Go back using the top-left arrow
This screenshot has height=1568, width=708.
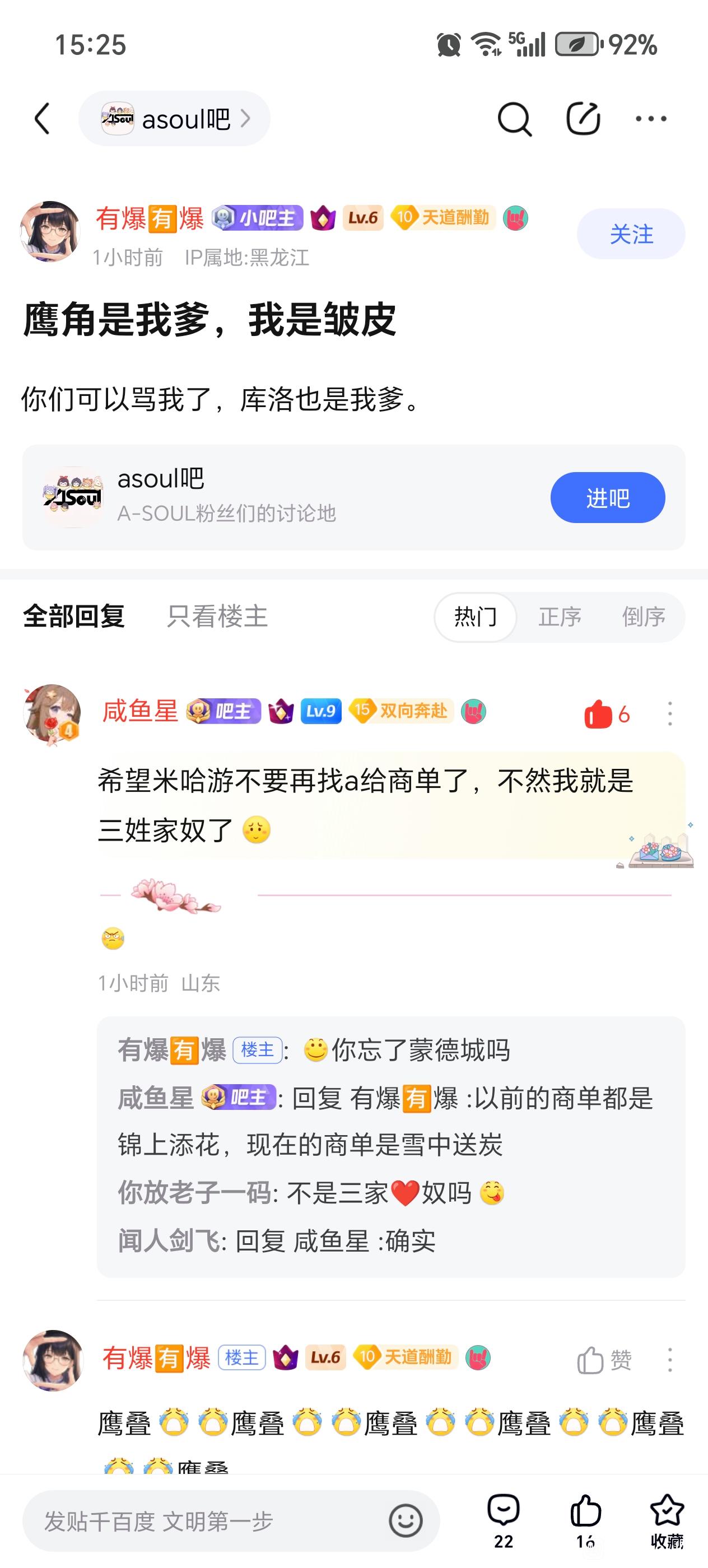(x=42, y=118)
